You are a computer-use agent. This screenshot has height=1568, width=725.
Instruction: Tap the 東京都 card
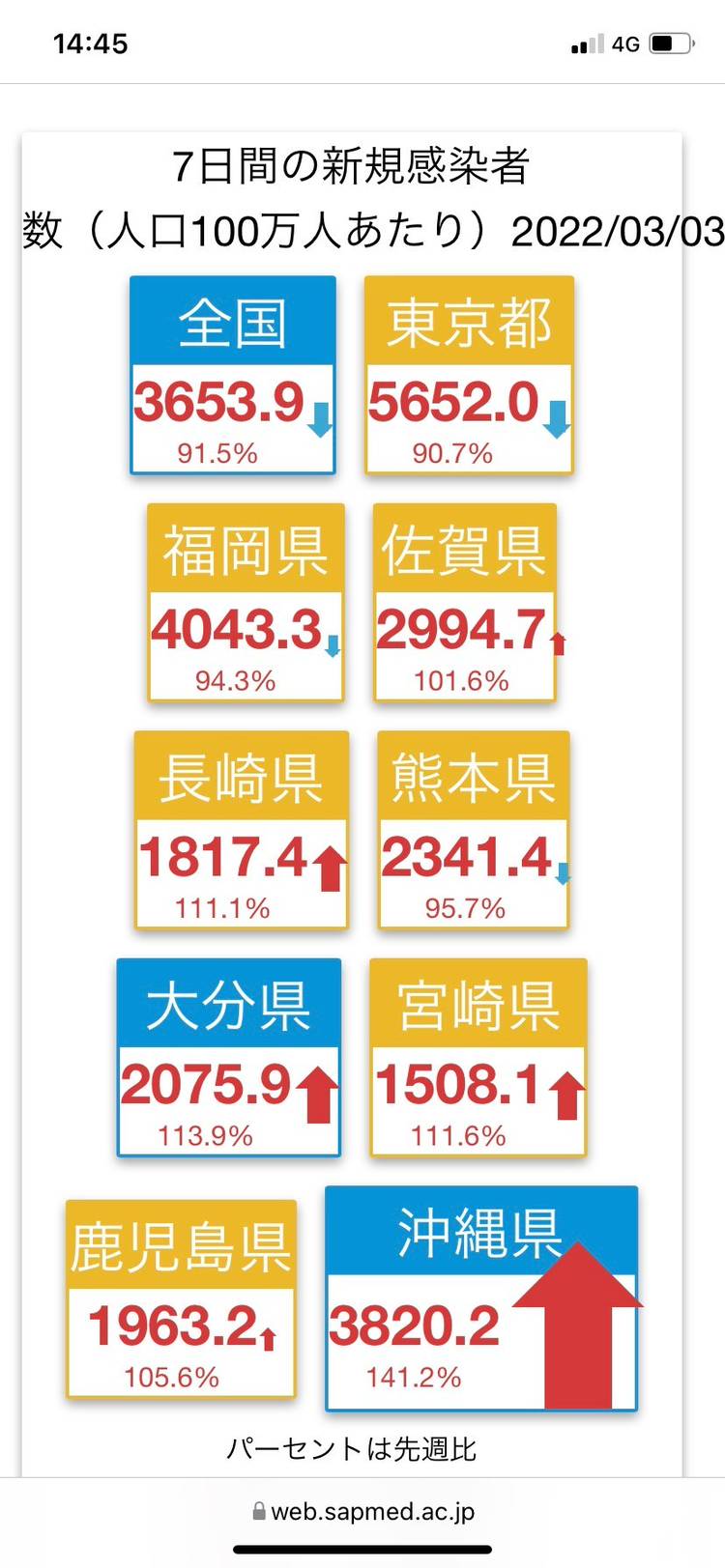pos(469,375)
